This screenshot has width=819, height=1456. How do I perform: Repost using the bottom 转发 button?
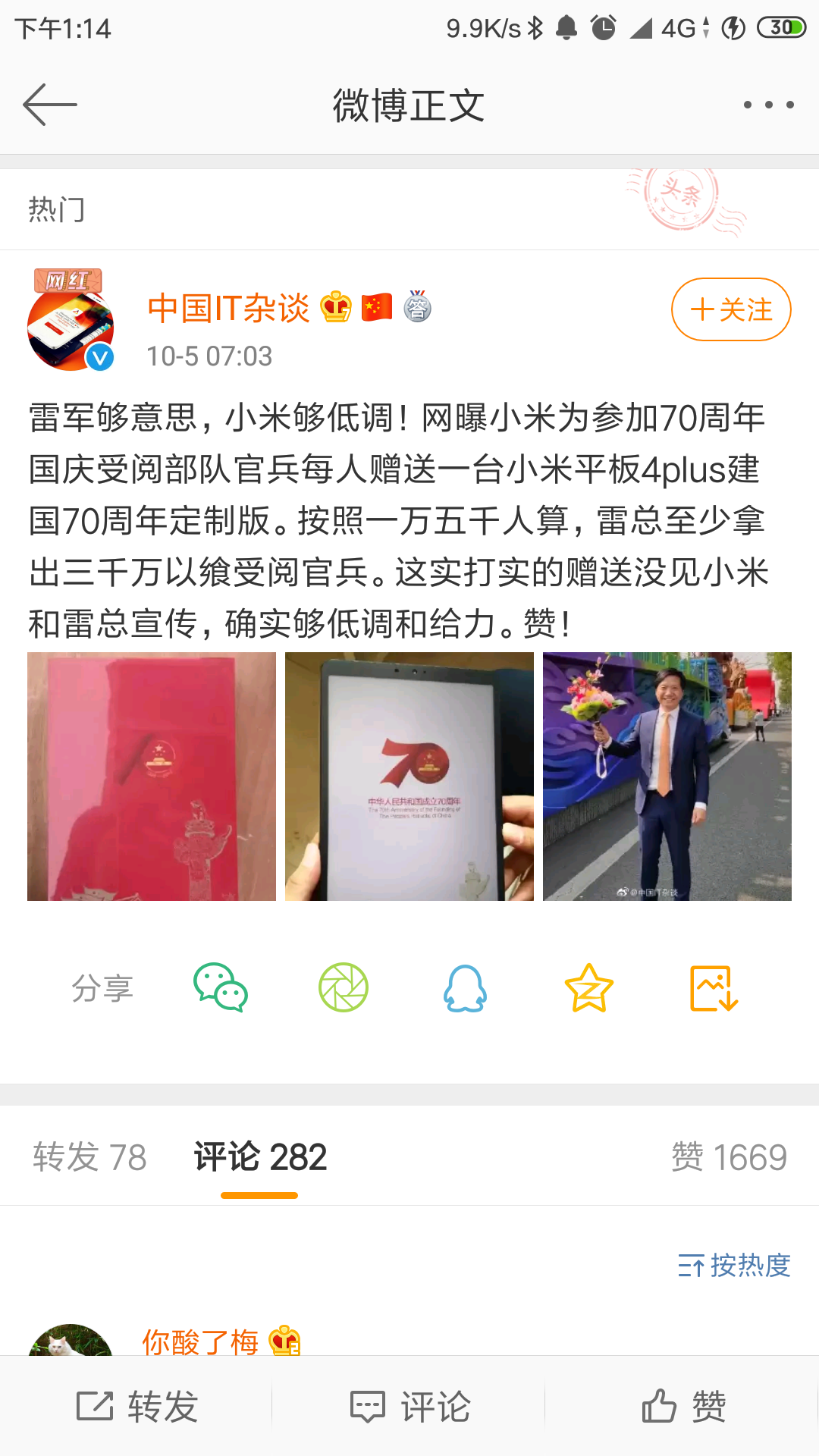pos(137,1407)
